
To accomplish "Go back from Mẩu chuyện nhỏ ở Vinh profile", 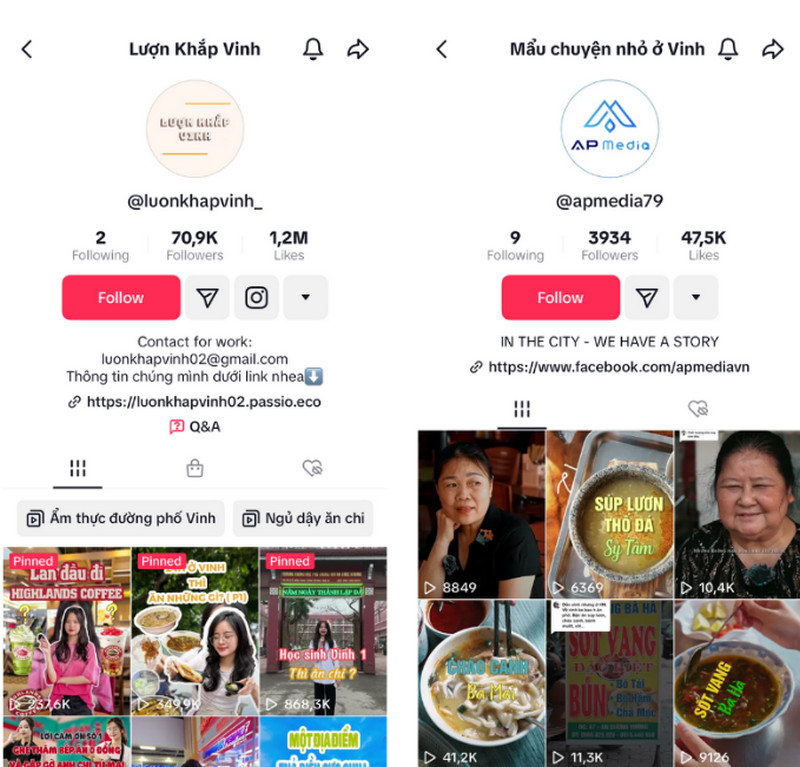I will [442, 49].
